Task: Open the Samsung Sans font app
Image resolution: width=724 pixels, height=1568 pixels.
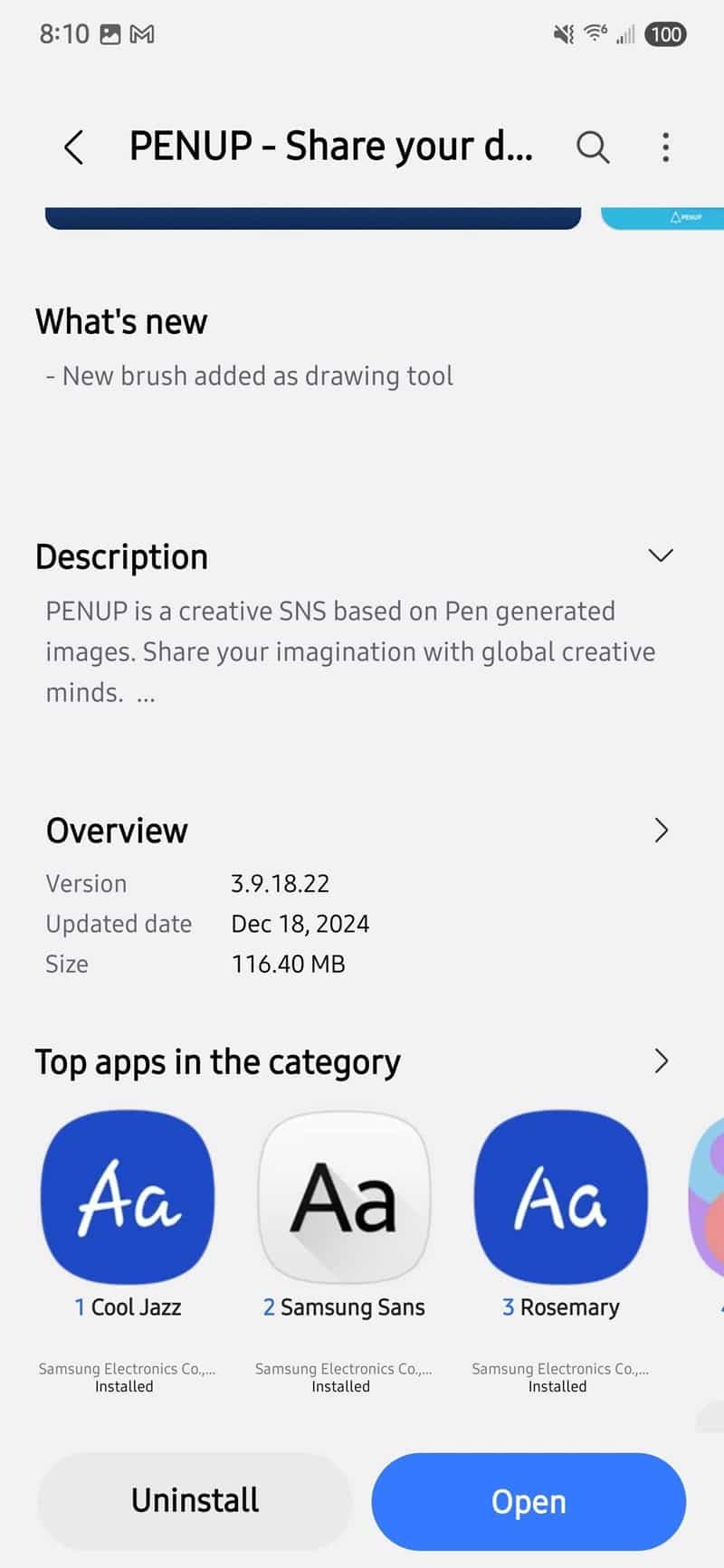Action: (x=344, y=1198)
